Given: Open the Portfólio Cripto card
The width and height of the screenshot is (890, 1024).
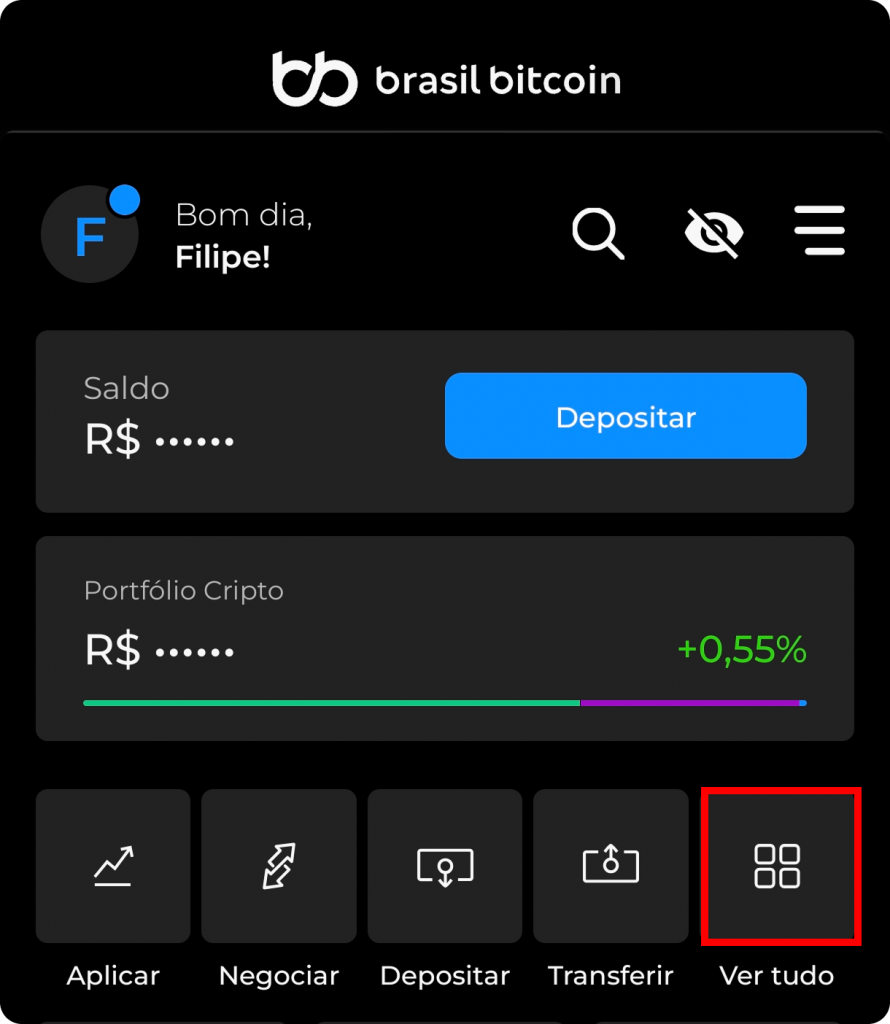Looking at the screenshot, I should (444, 638).
